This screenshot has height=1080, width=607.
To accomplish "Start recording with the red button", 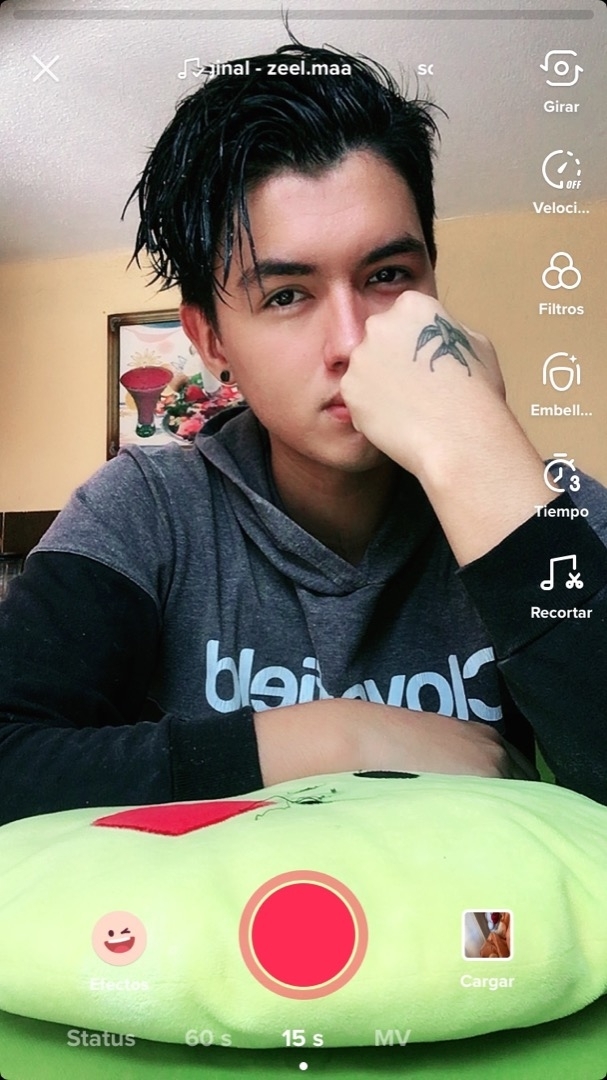I will point(303,934).
